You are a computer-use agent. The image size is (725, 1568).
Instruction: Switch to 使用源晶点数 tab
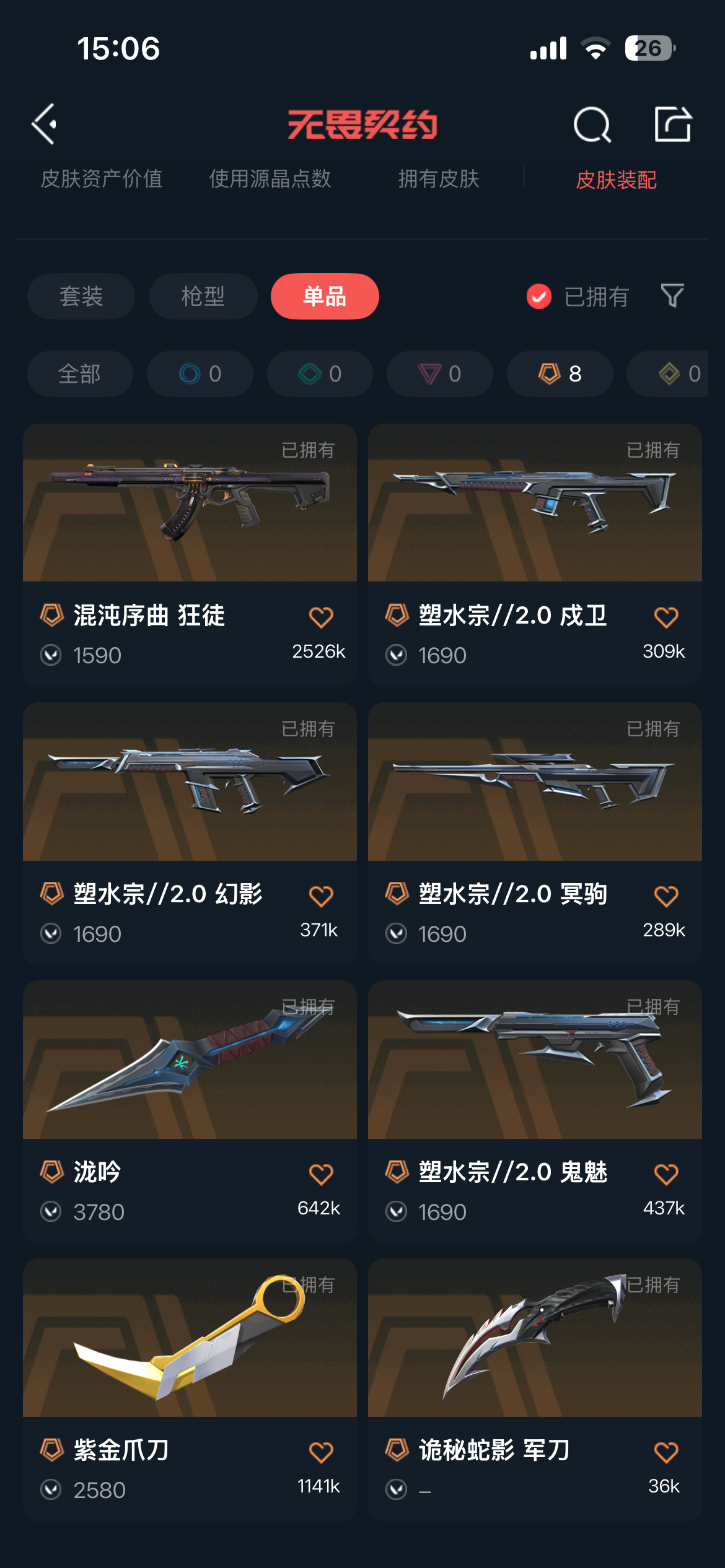[270, 179]
